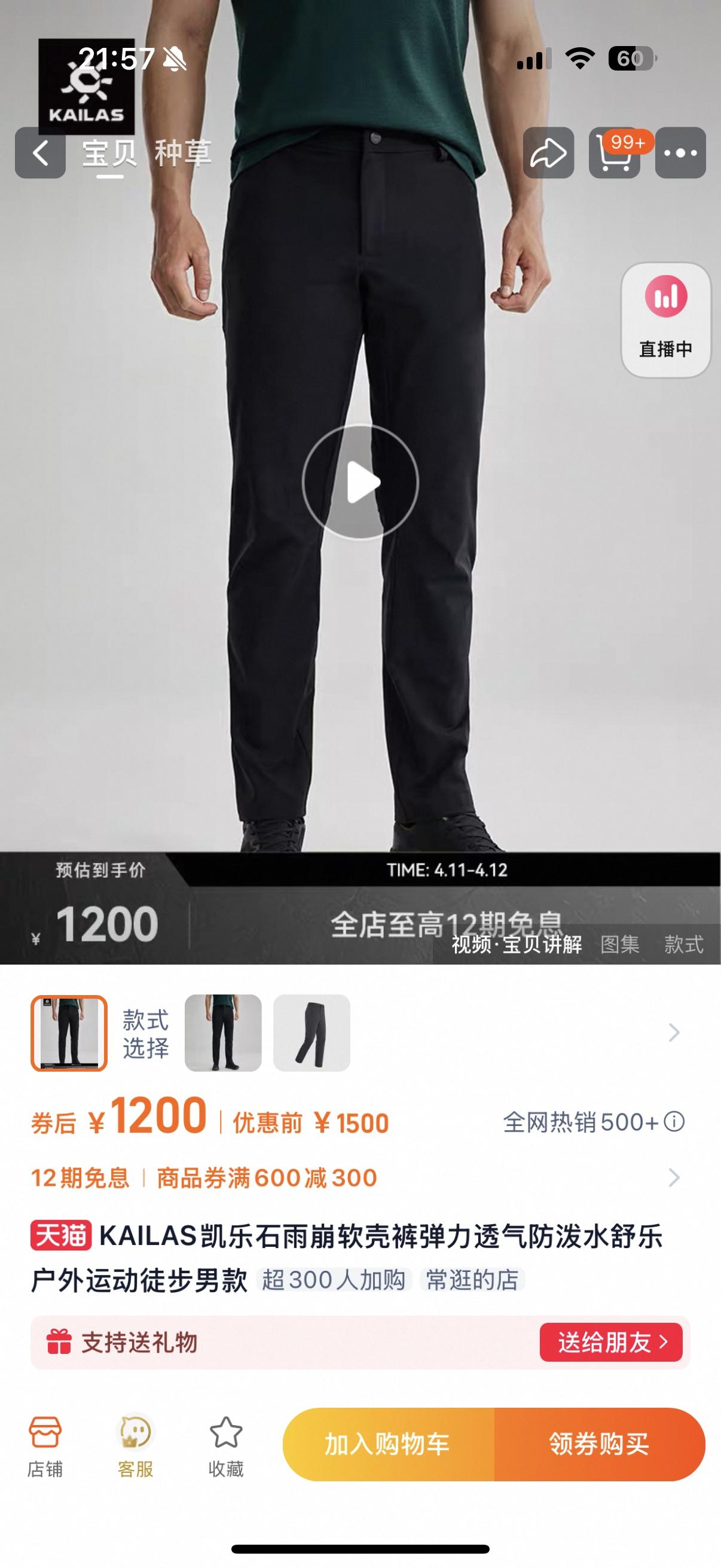Image resolution: width=721 pixels, height=1568 pixels.
Task: Visit the 店铺 store page
Action: click(45, 1445)
